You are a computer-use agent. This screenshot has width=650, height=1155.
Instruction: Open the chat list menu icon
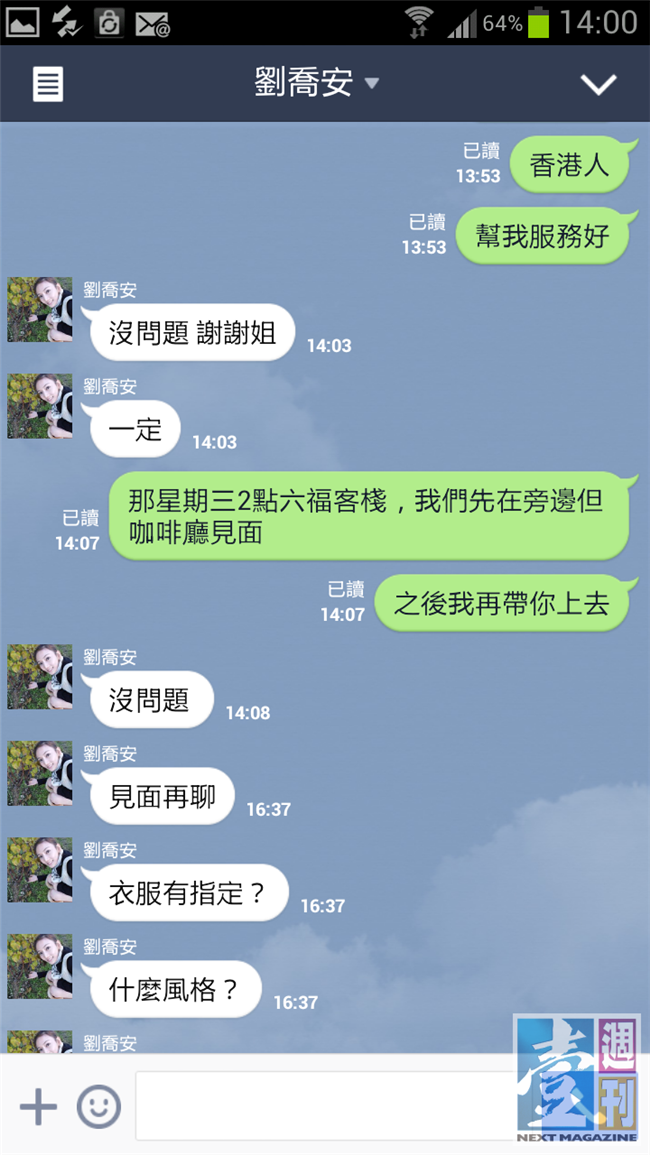click(x=48, y=84)
